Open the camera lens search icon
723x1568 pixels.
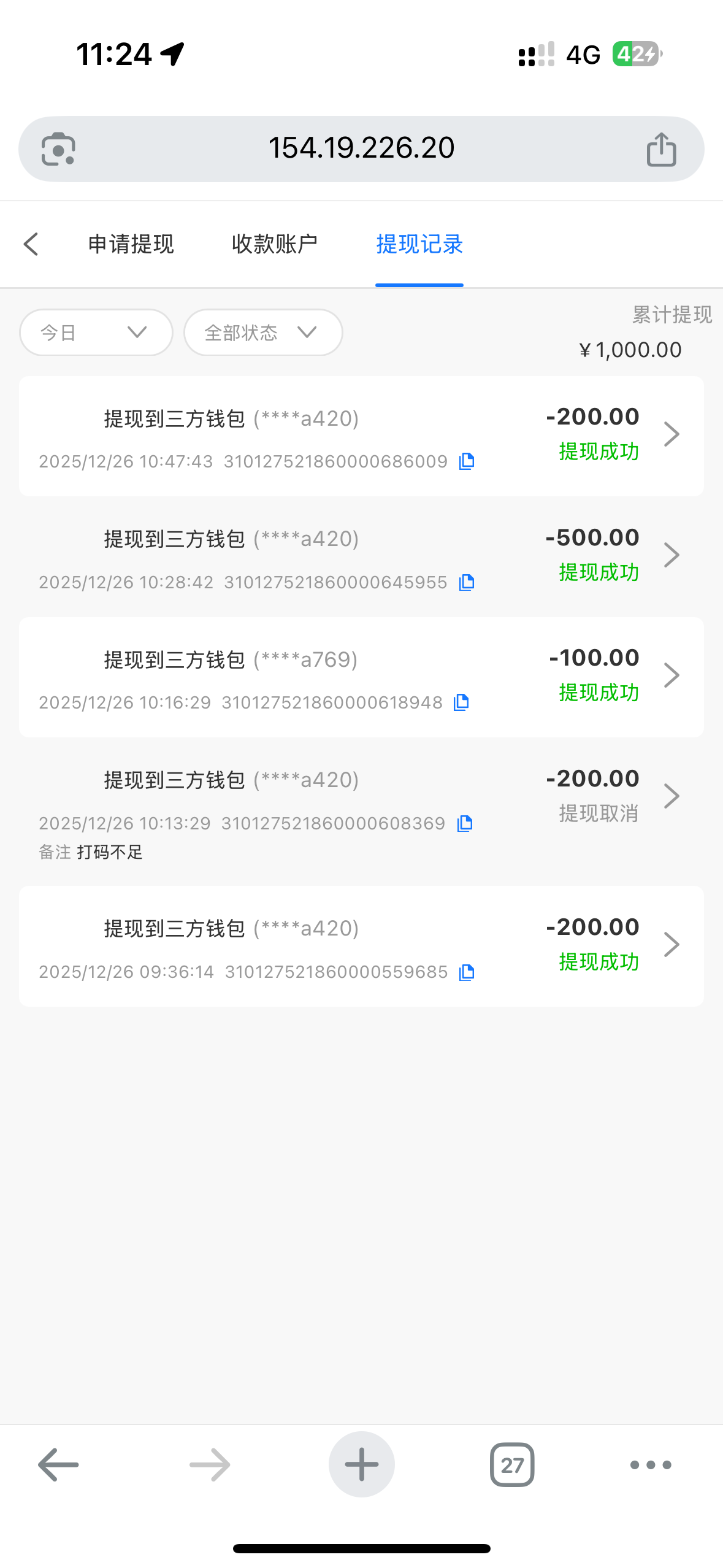[x=58, y=149]
